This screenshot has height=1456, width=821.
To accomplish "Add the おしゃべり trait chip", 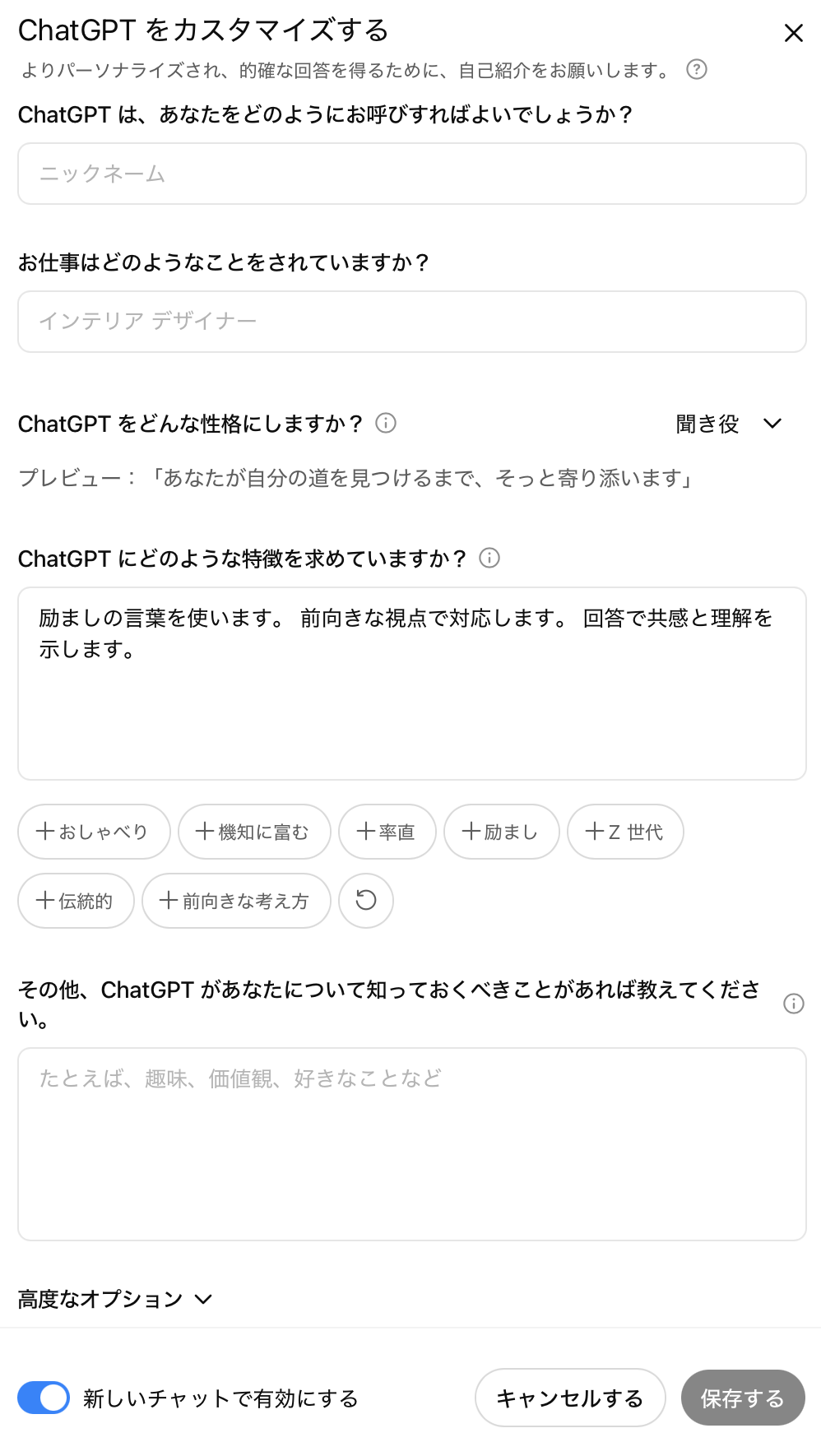I will click(x=94, y=832).
